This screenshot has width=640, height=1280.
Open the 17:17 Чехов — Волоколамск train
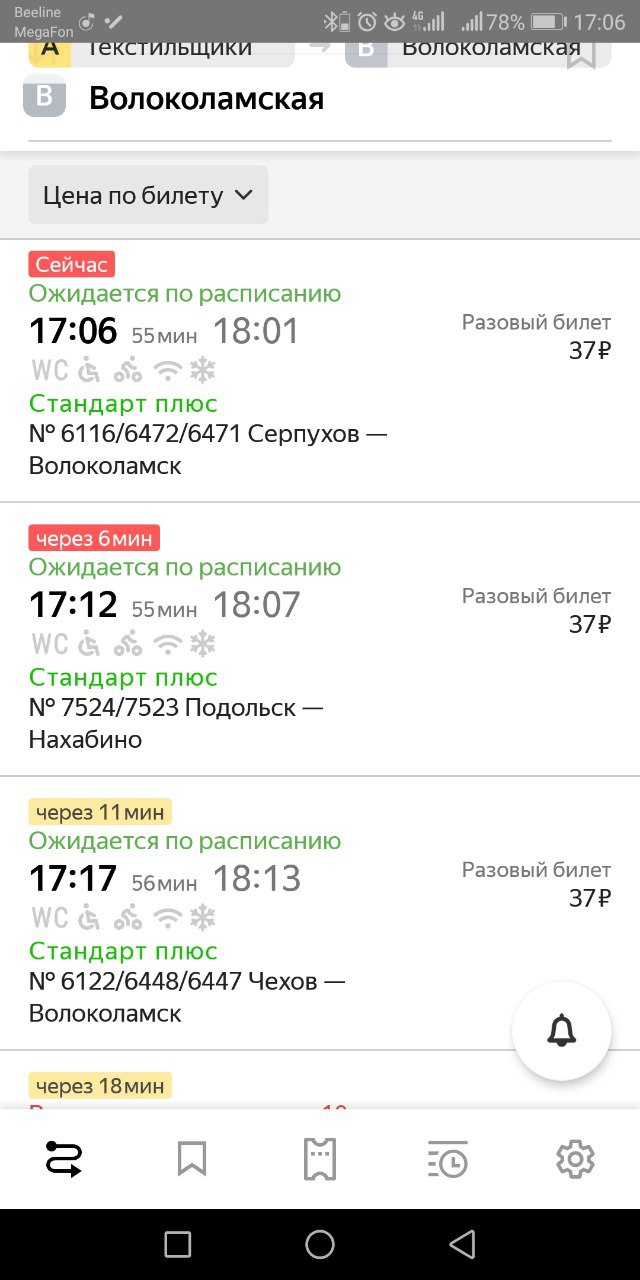pos(320,914)
